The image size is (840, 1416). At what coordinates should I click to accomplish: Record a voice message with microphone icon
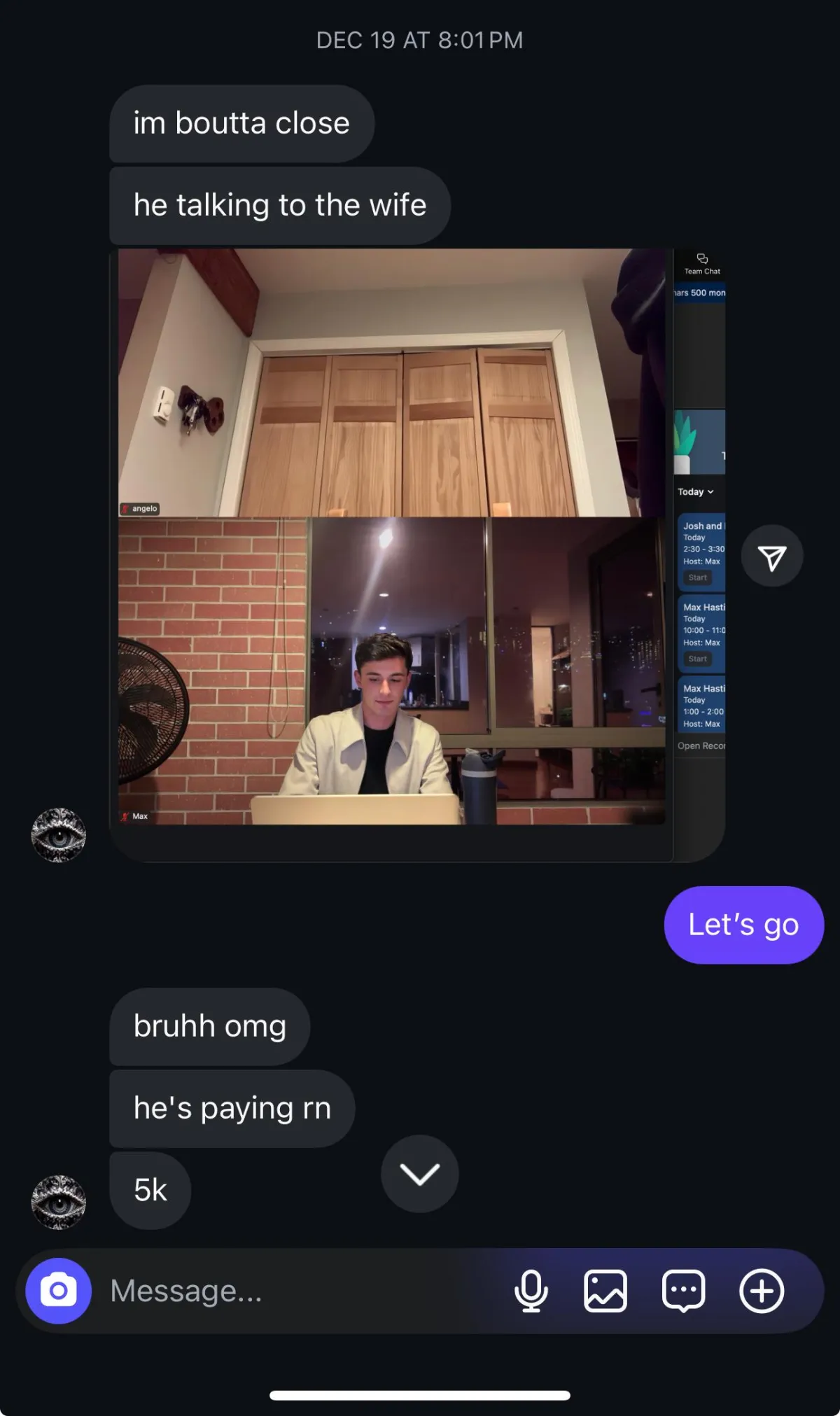coord(531,1291)
